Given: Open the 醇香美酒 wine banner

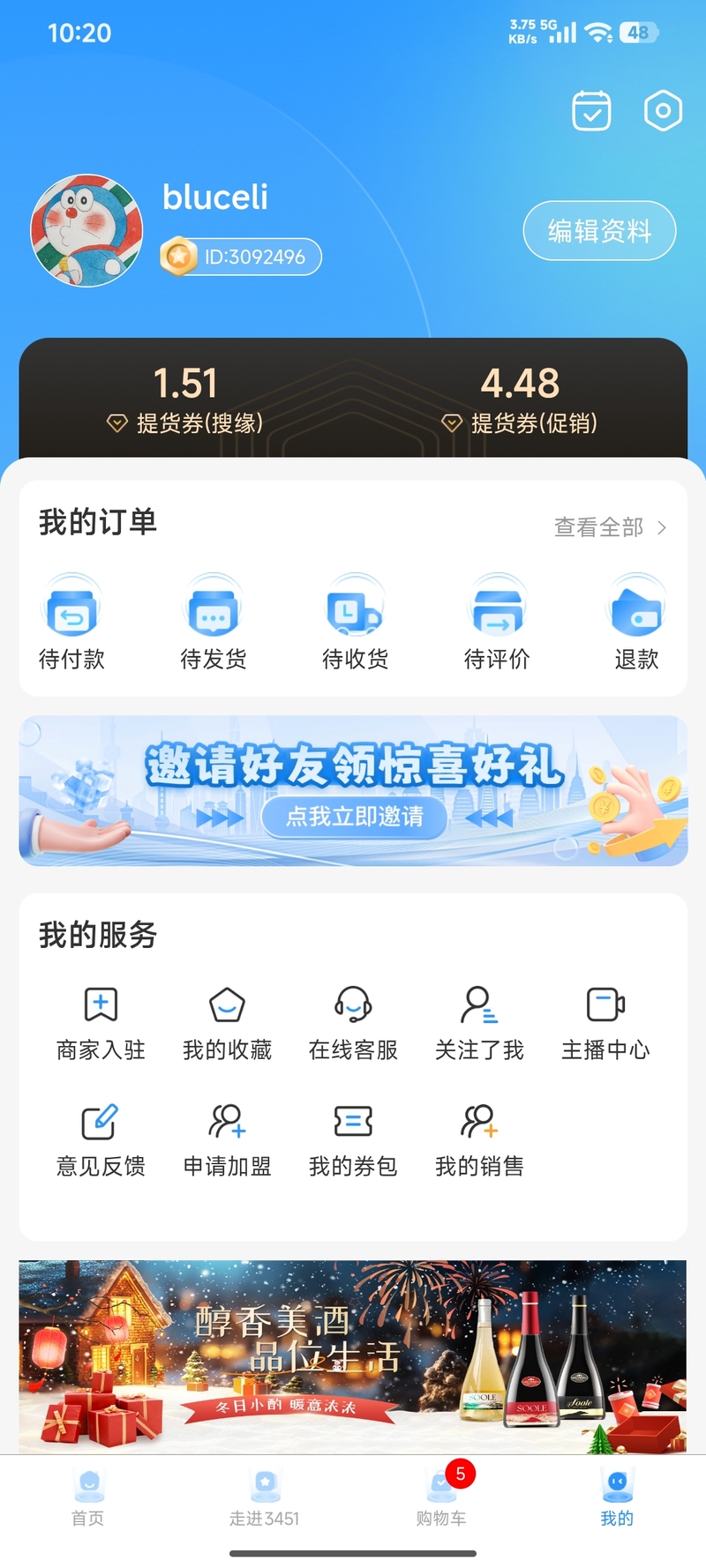Looking at the screenshot, I should pyautogui.click(x=353, y=1356).
